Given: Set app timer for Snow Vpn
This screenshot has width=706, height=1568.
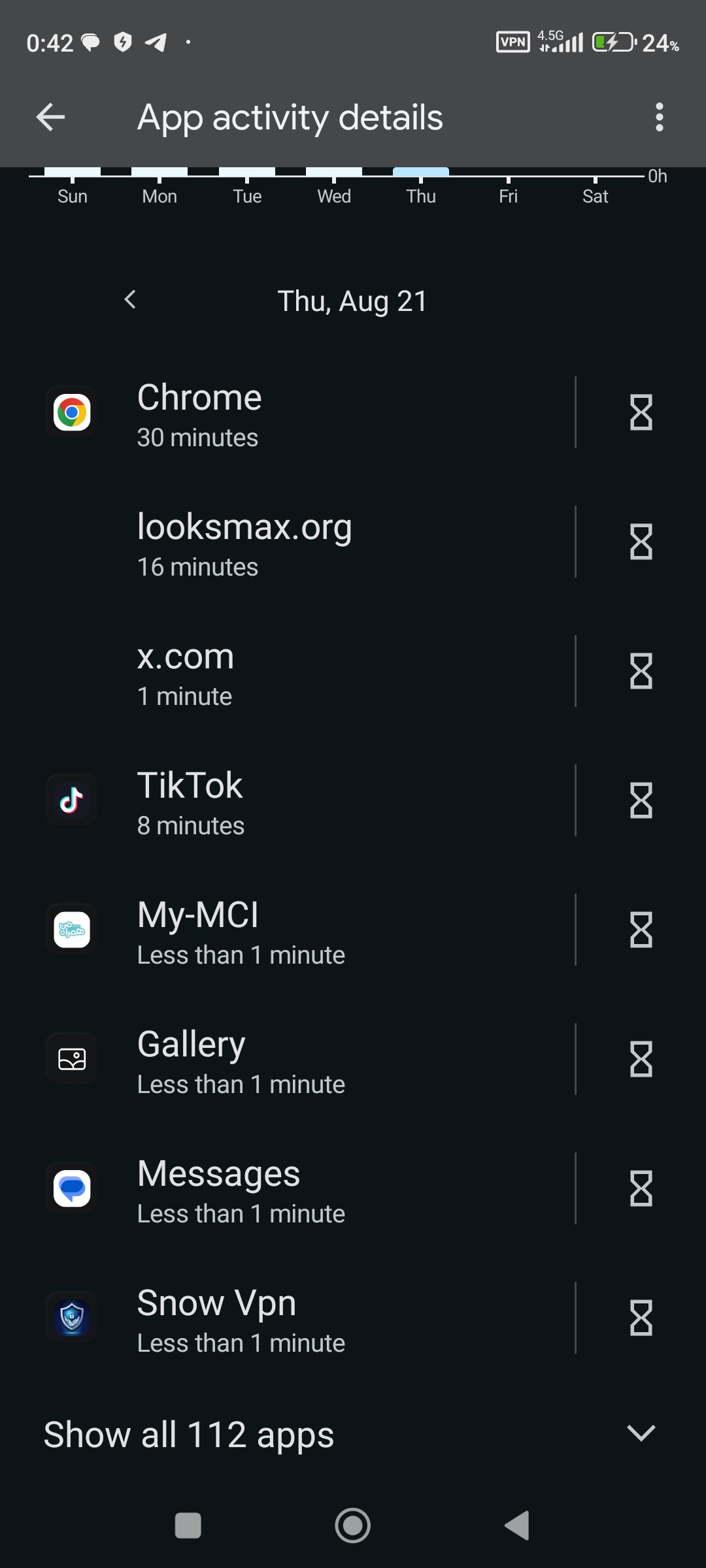Looking at the screenshot, I should coord(641,1318).
